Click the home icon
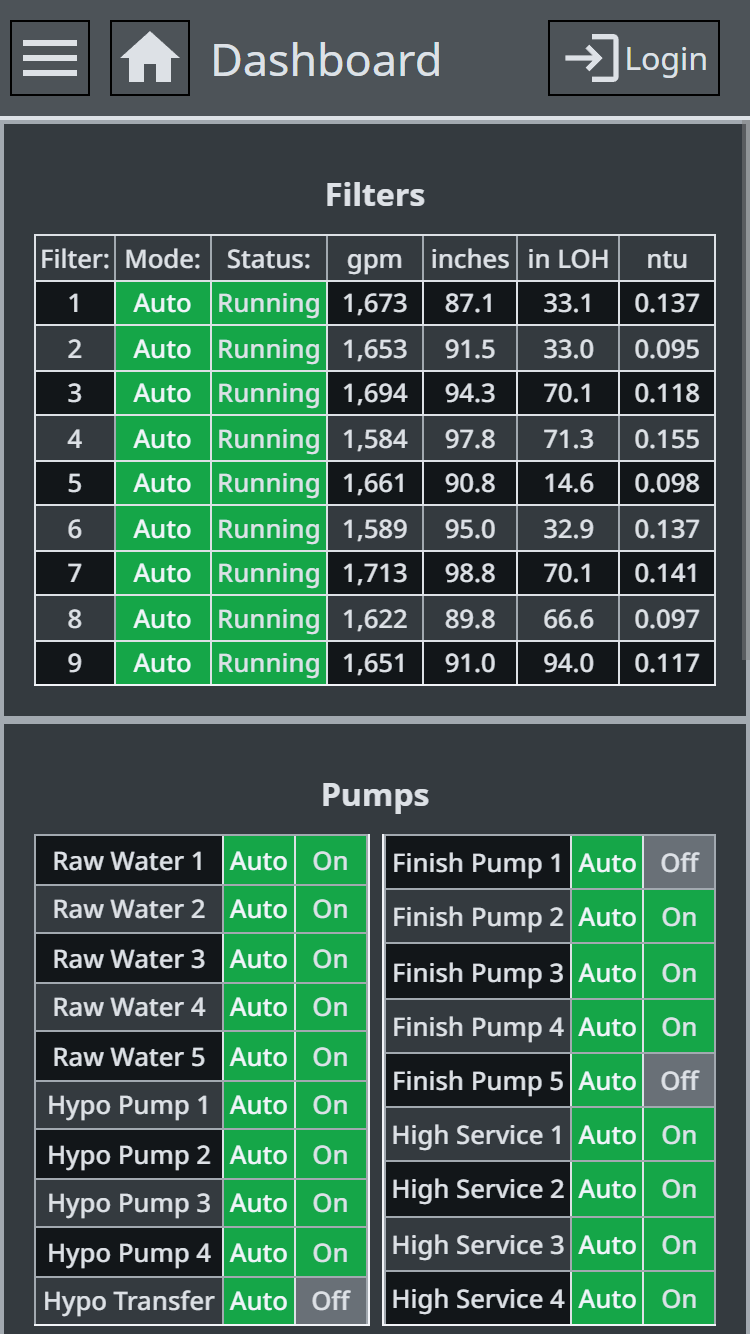 pyautogui.click(x=149, y=57)
